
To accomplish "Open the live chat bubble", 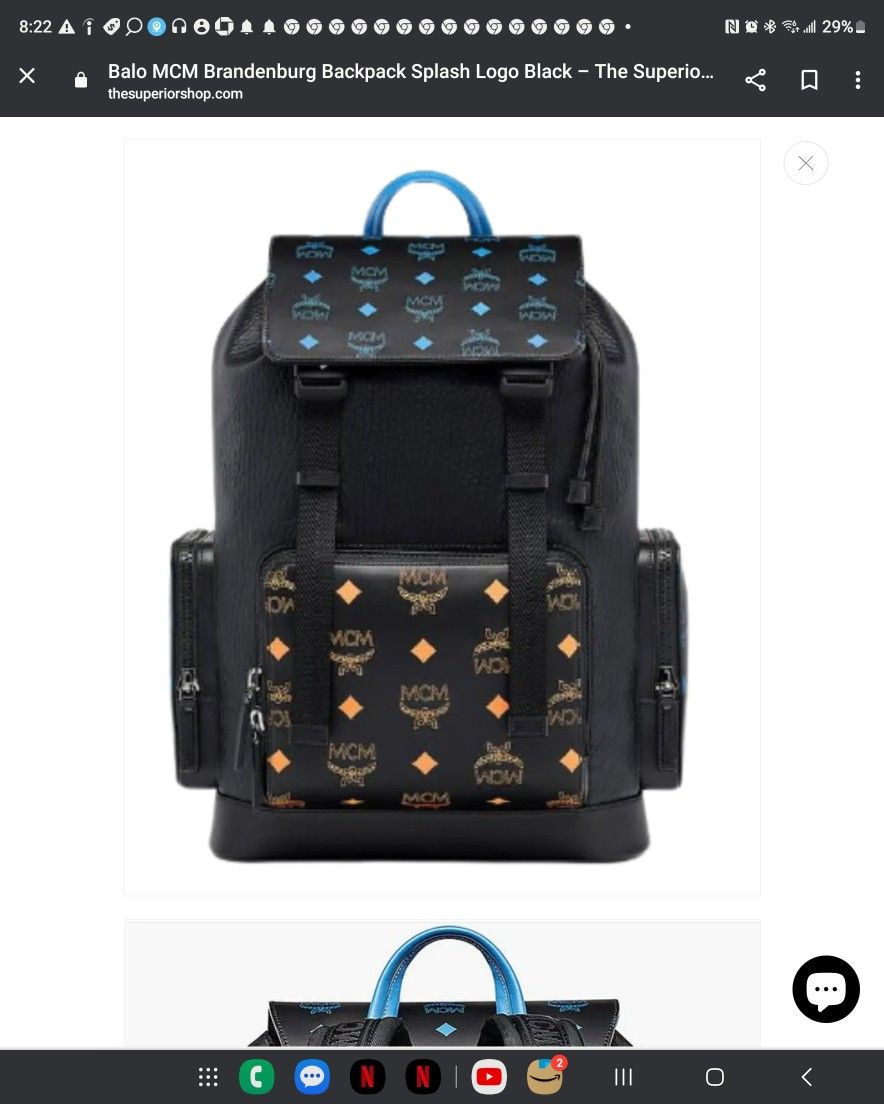I will pyautogui.click(x=826, y=989).
